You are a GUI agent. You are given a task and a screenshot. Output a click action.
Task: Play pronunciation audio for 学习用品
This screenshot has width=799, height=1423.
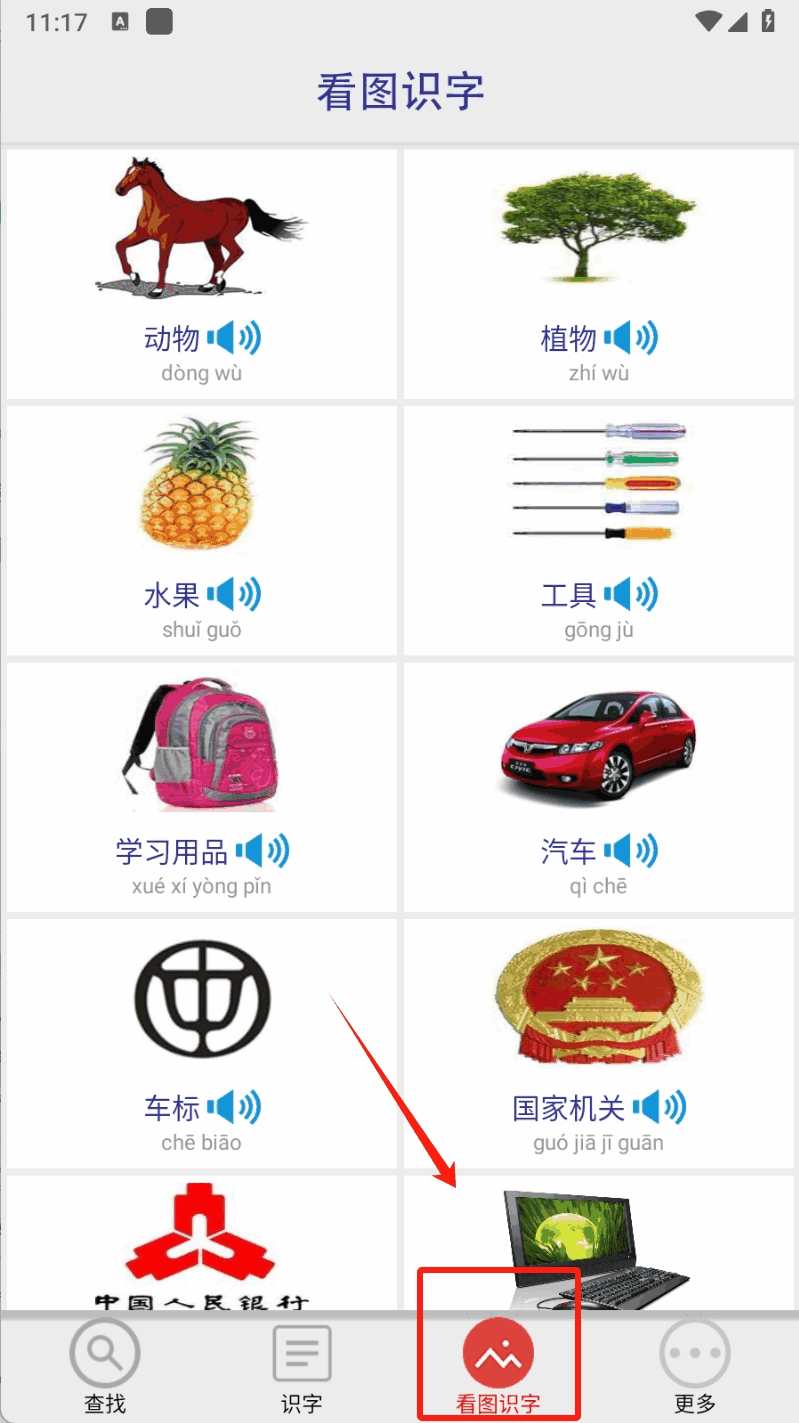[x=262, y=852]
